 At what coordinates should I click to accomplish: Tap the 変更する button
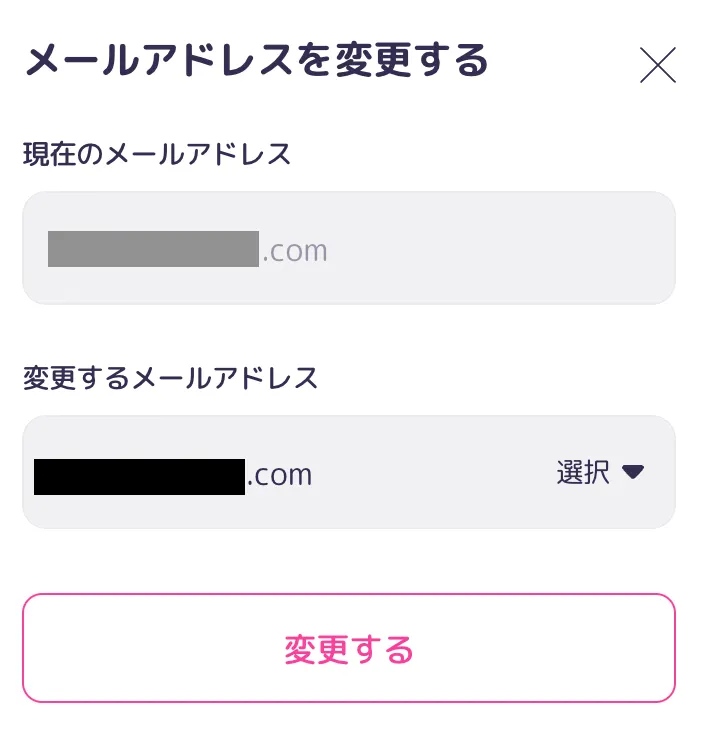[x=349, y=649]
